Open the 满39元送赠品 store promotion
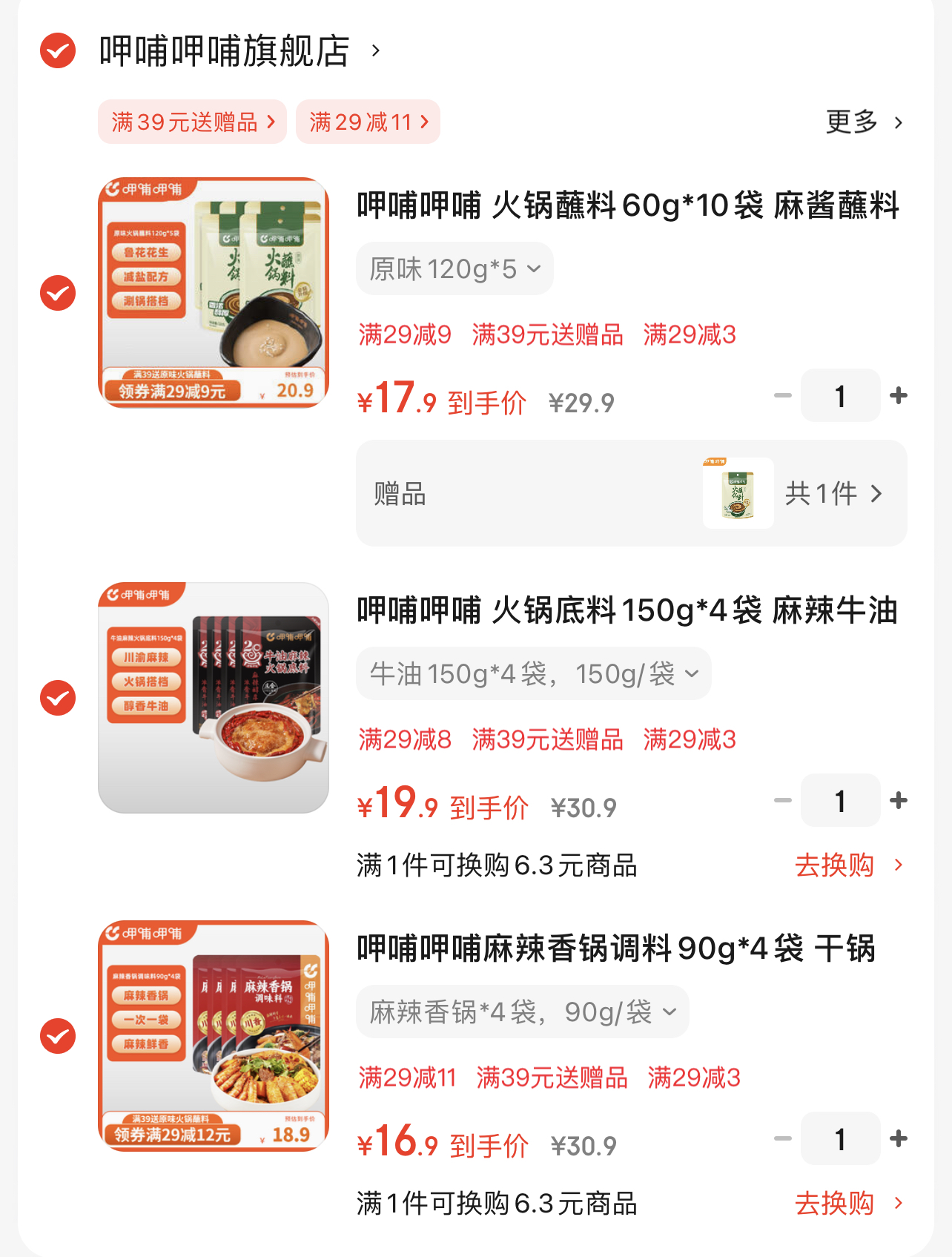 [191, 122]
